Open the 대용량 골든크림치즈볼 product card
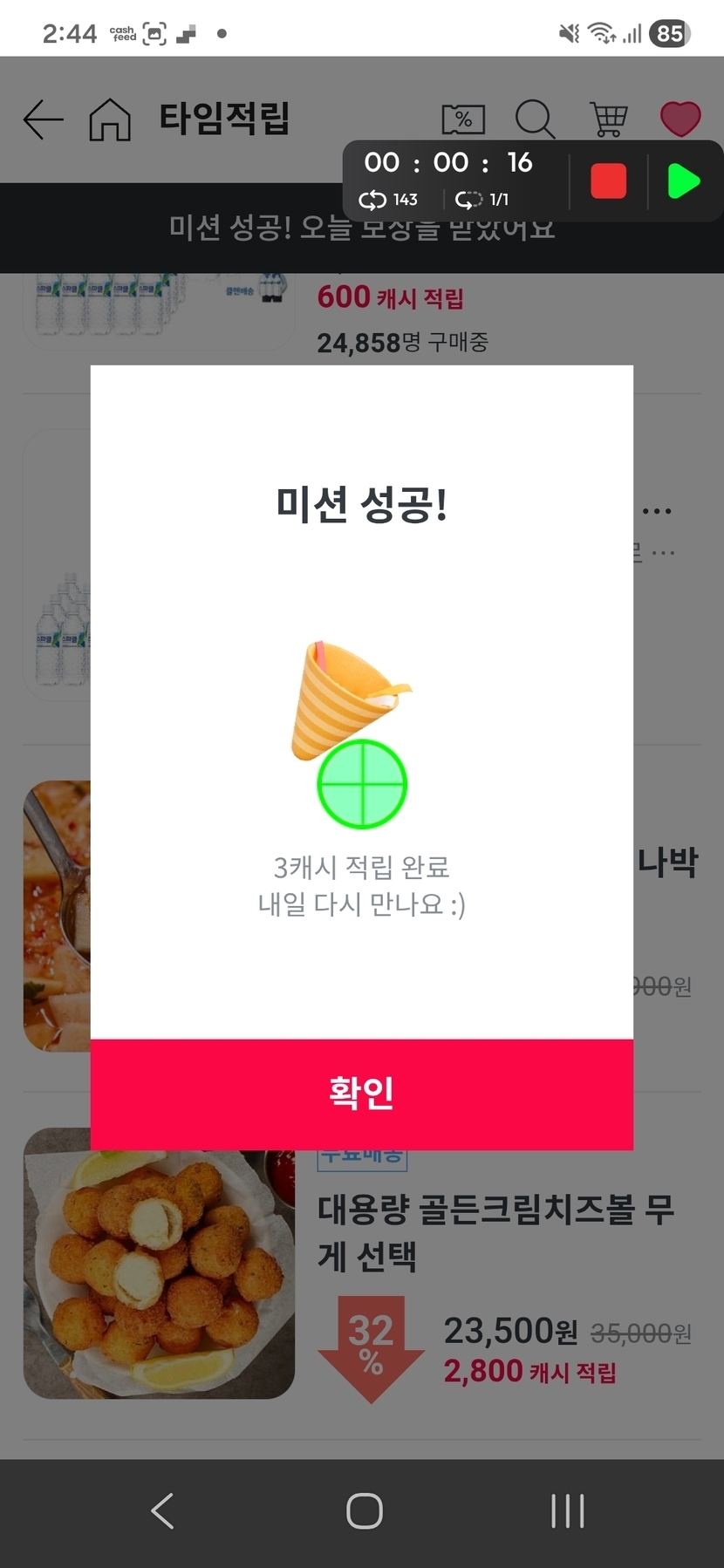The image size is (724, 1568). (494, 1231)
